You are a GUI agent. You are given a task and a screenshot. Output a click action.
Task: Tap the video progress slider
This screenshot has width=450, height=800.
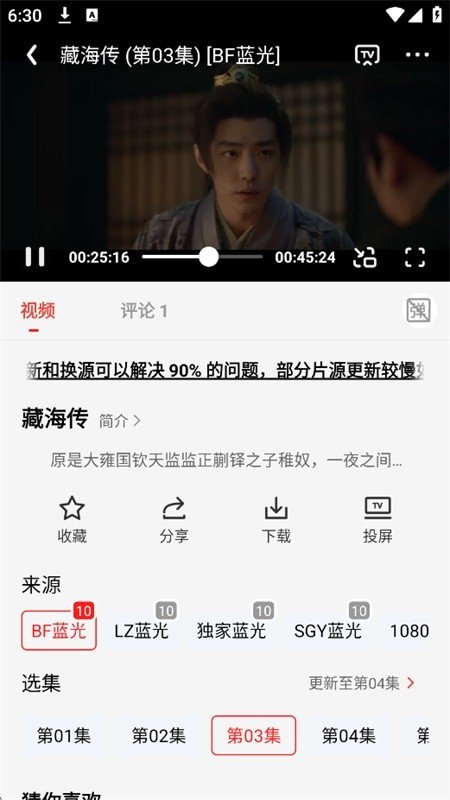203,257
